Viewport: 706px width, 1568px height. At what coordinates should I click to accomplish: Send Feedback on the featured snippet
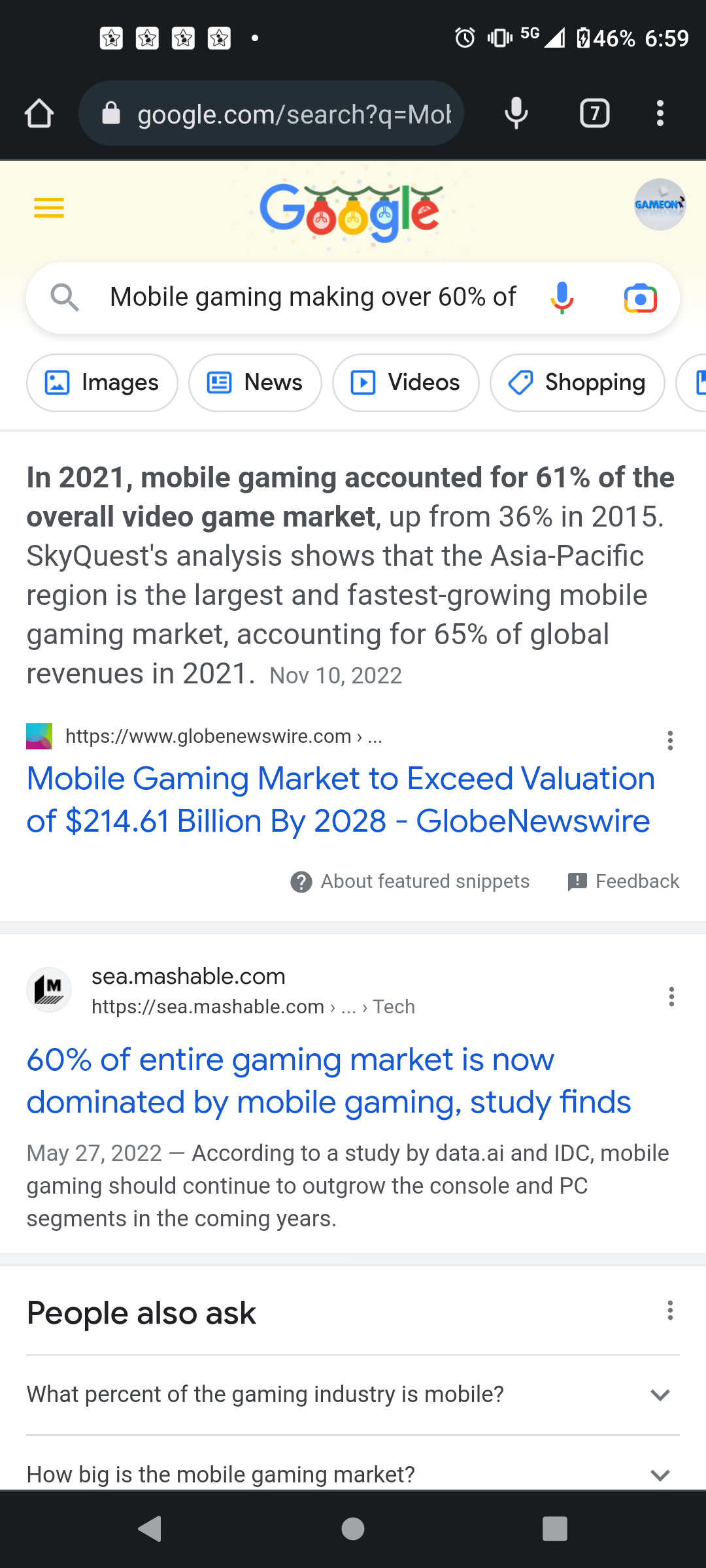(x=624, y=881)
